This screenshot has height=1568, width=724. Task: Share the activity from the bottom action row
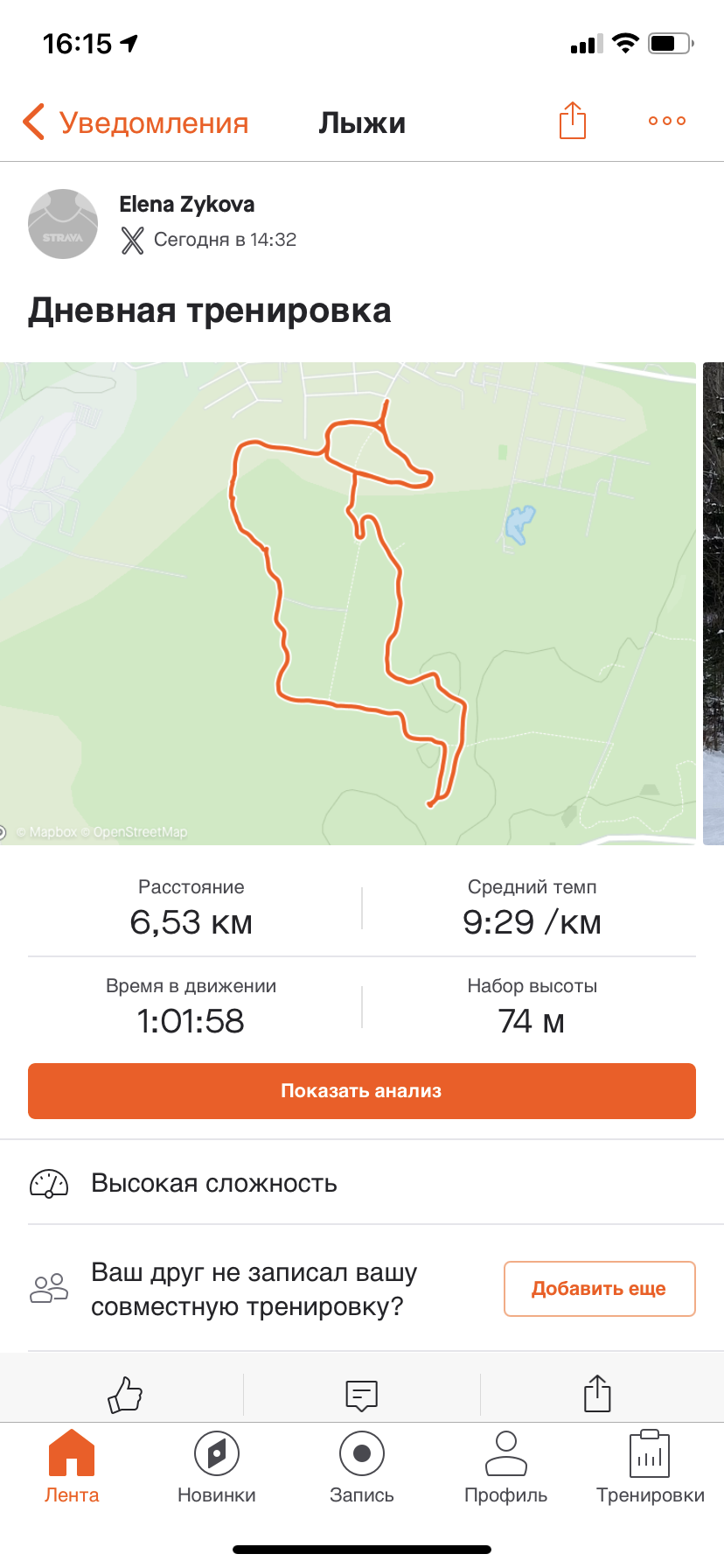point(597,1395)
